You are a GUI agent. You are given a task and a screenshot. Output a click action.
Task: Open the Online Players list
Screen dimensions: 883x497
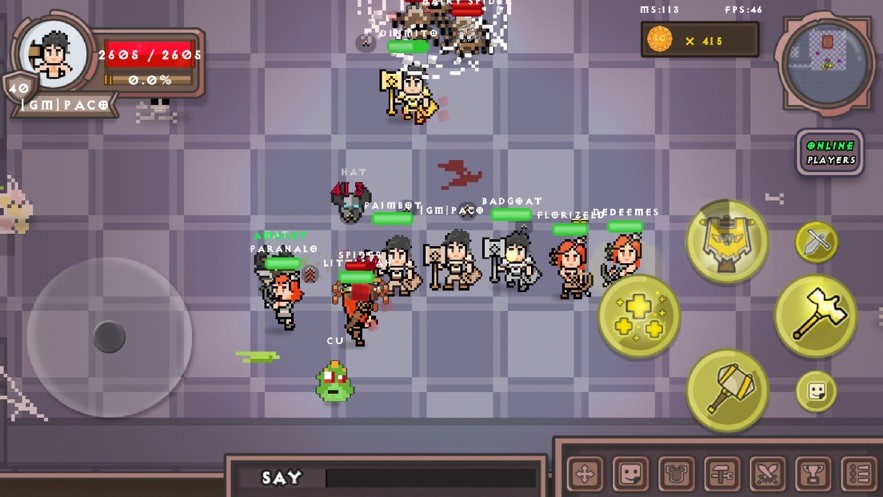[830, 153]
